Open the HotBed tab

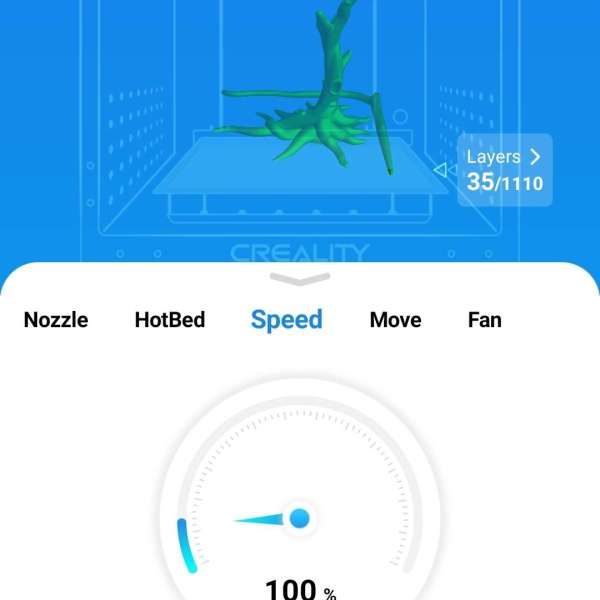170,320
